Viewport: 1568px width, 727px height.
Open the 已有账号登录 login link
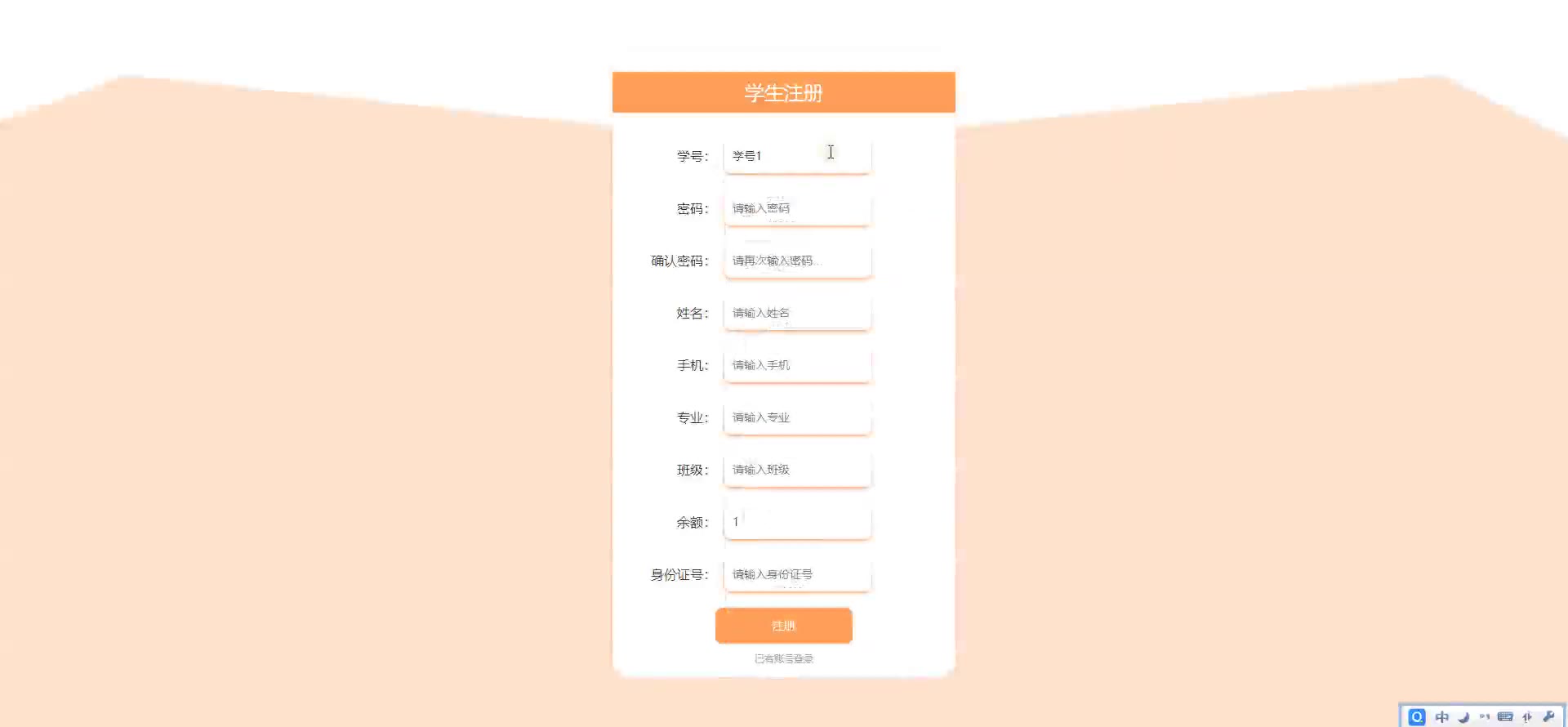point(783,658)
